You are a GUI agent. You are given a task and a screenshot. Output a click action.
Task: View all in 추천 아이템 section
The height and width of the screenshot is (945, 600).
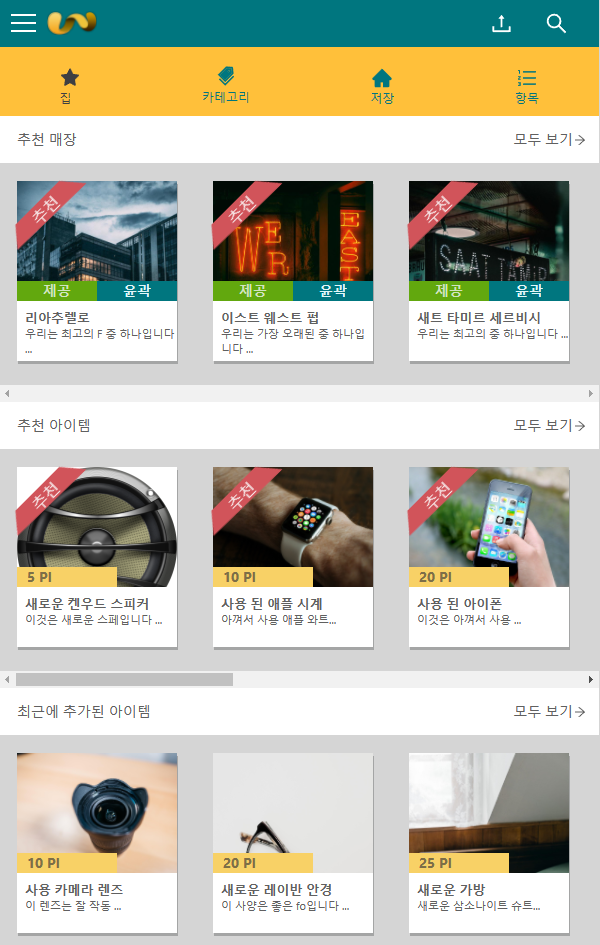(x=549, y=426)
